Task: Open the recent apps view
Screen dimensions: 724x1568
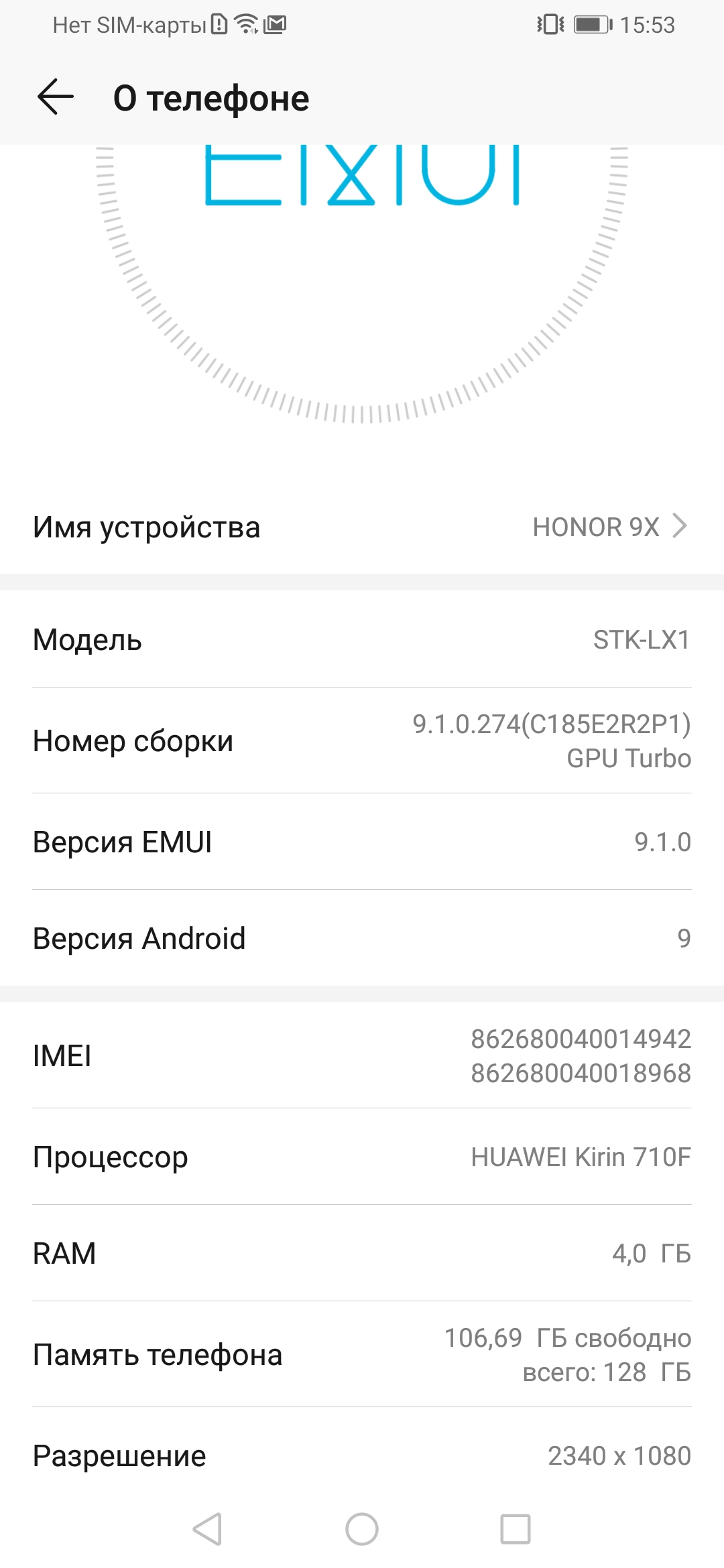Action: coord(516,1529)
